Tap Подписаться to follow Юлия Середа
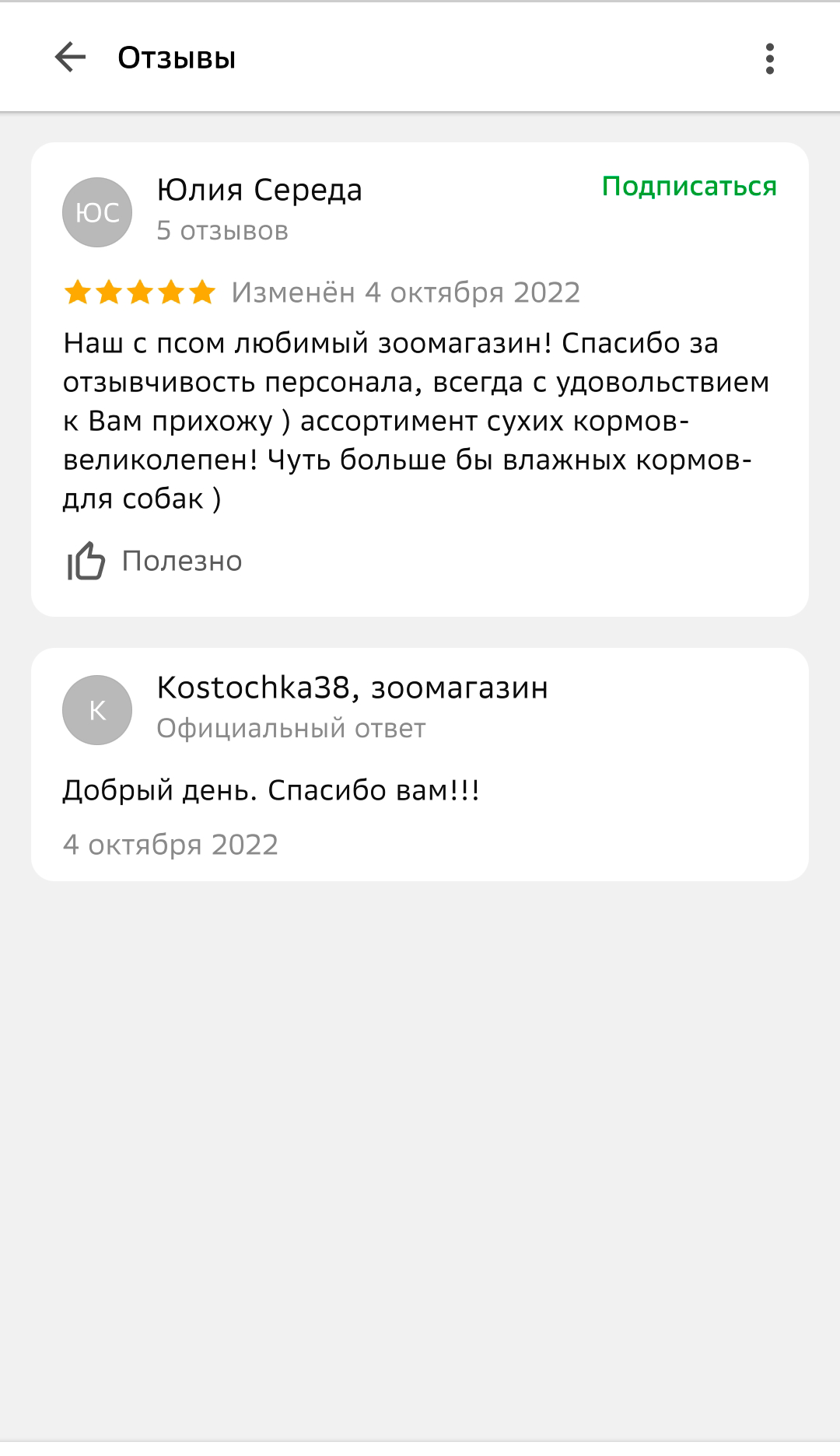The height and width of the screenshot is (1456, 840). [x=688, y=187]
